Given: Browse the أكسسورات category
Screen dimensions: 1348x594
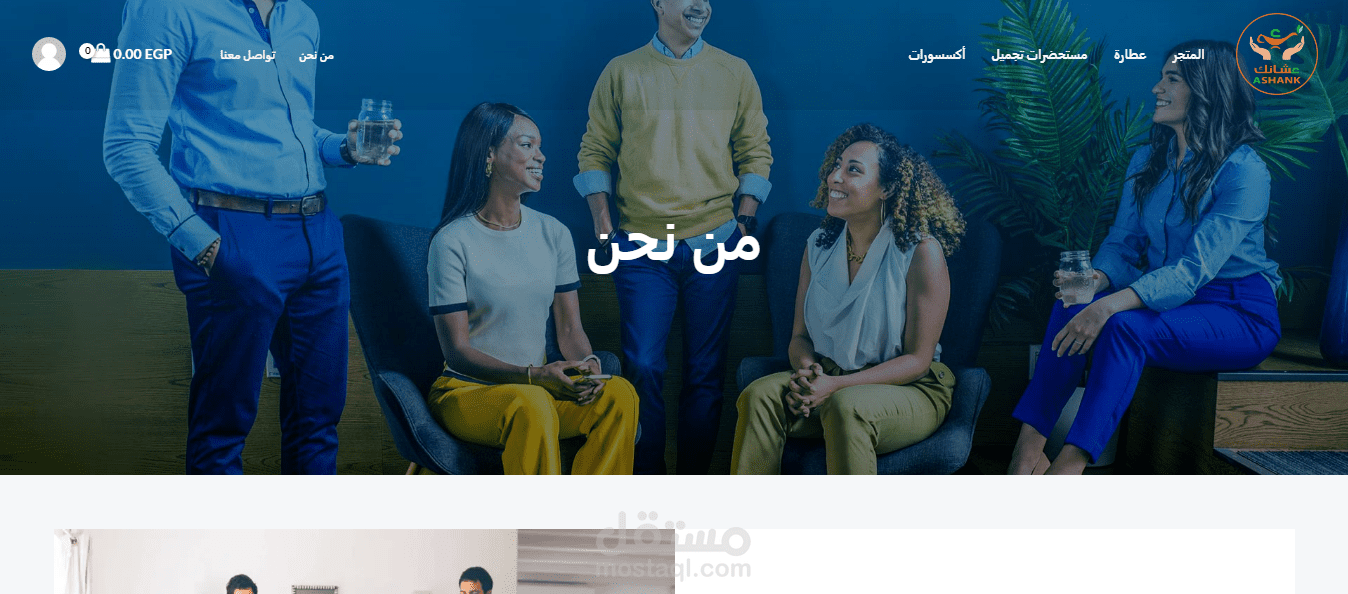Looking at the screenshot, I should pyautogui.click(x=936, y=55).
